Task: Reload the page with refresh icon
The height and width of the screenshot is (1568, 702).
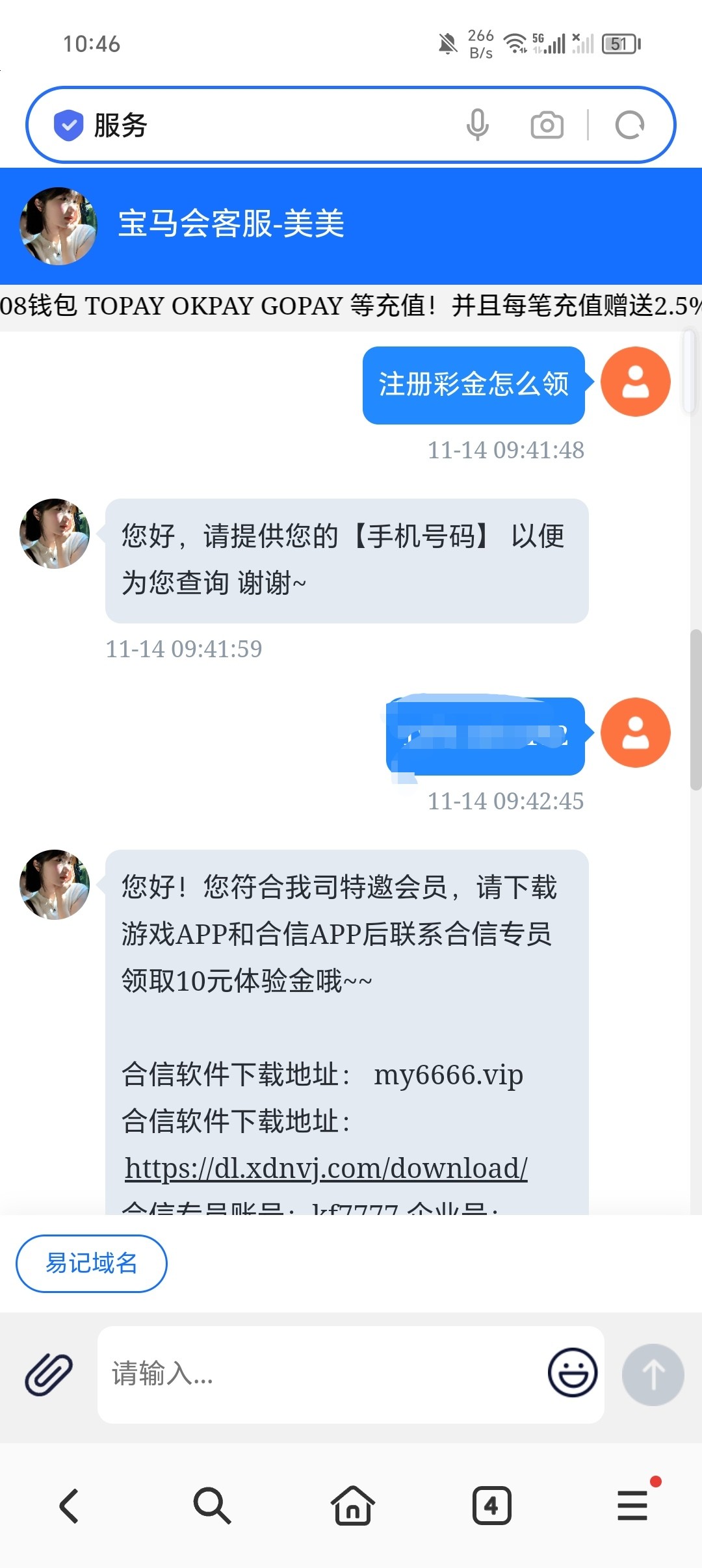Action: tap(629, 125)
